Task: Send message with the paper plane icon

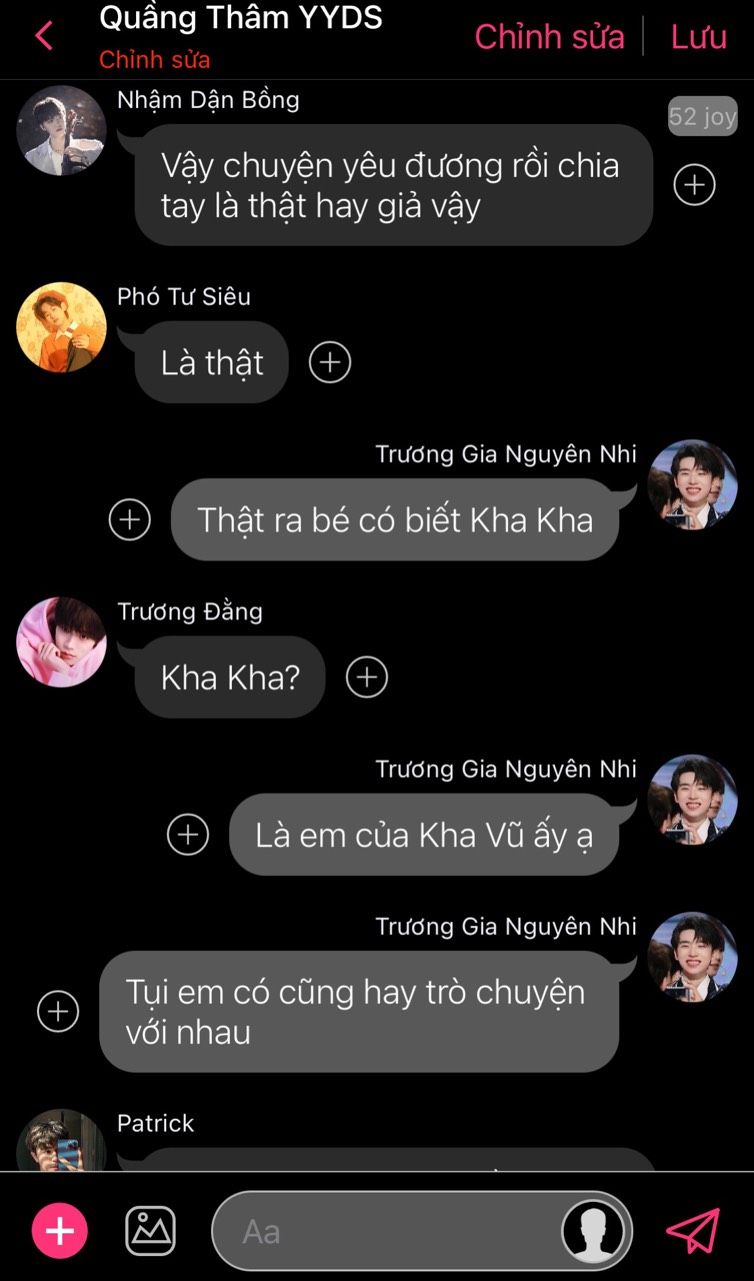Action: 693,1230
